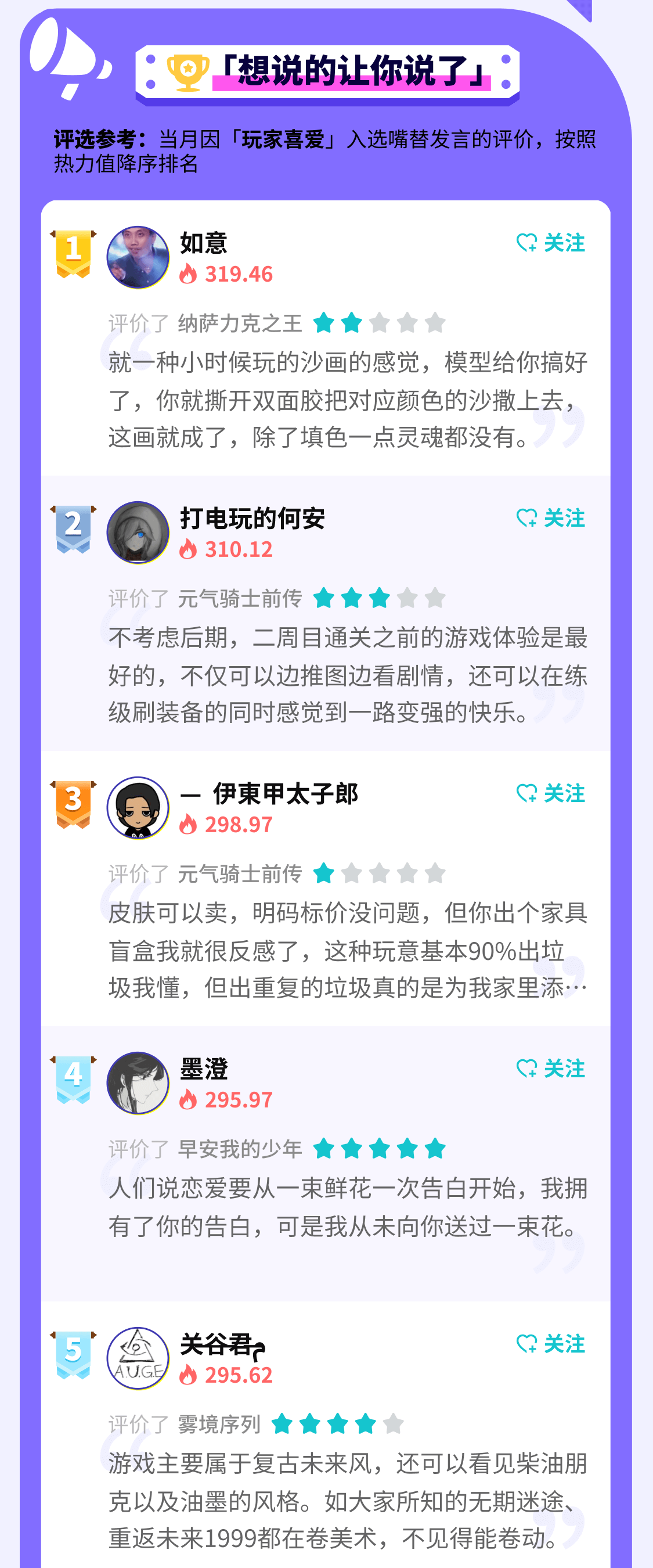View 关谷君's avatar profile
This screenshot has width=653, height=1568.
pos(138,1358)
